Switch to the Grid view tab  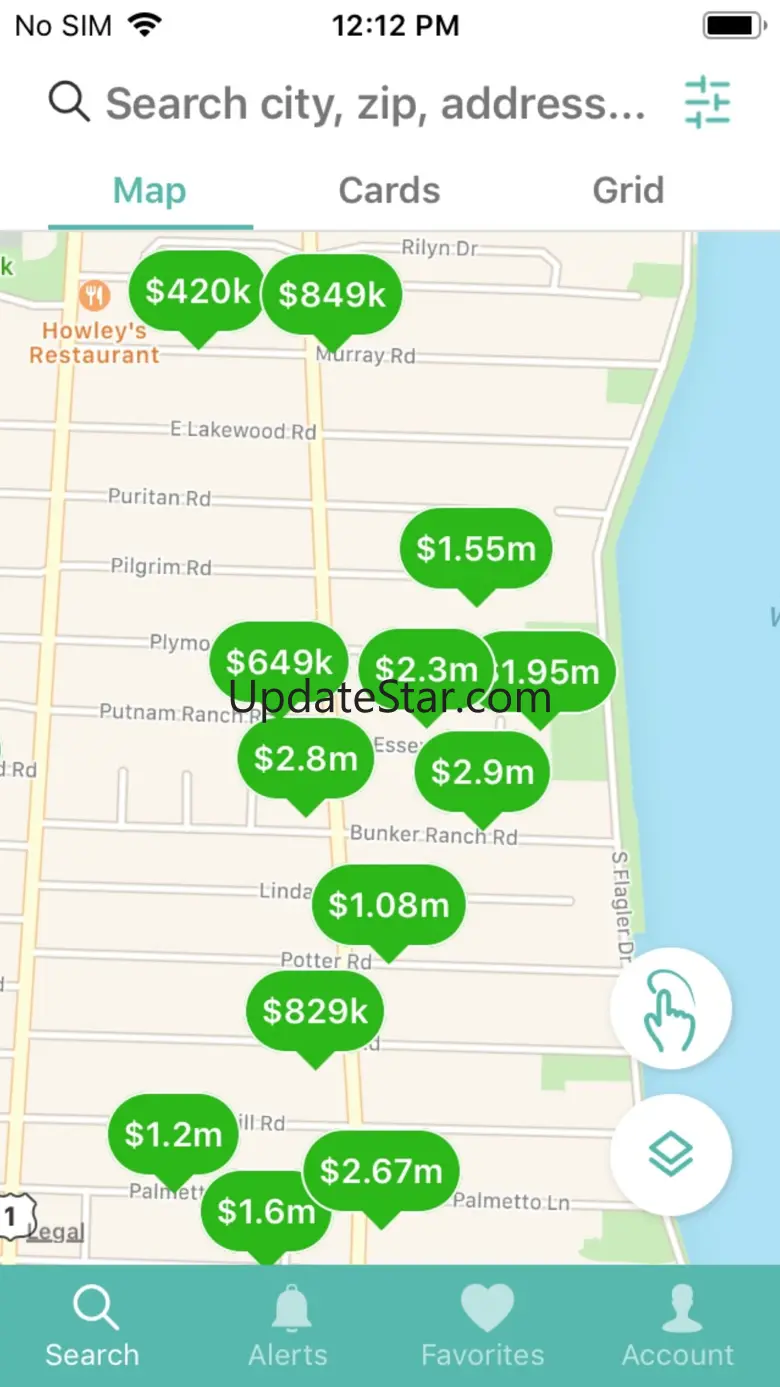coord(628,190)
